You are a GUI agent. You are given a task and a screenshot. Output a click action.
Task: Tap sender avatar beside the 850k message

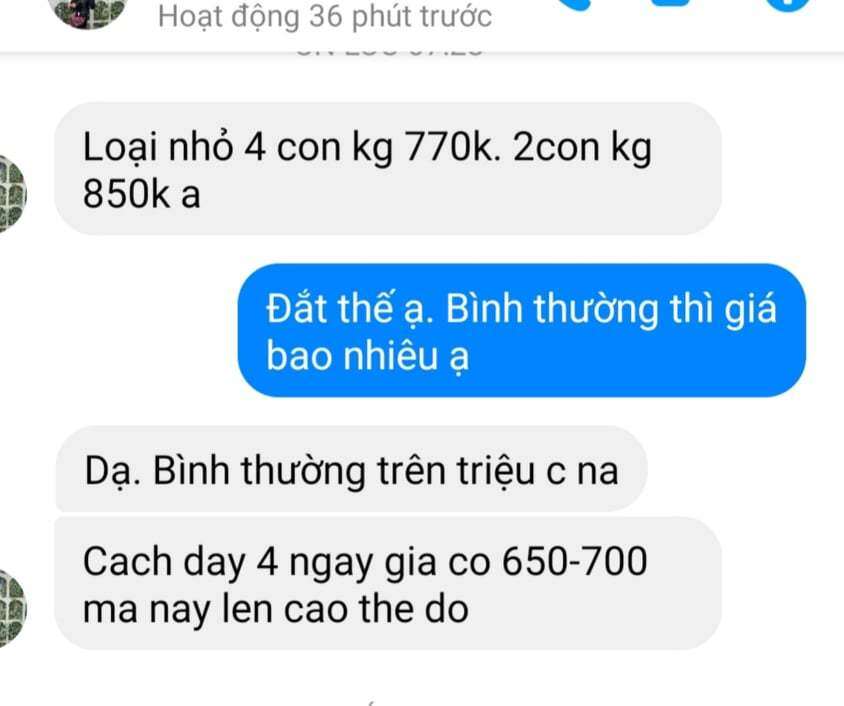(12, 194)
